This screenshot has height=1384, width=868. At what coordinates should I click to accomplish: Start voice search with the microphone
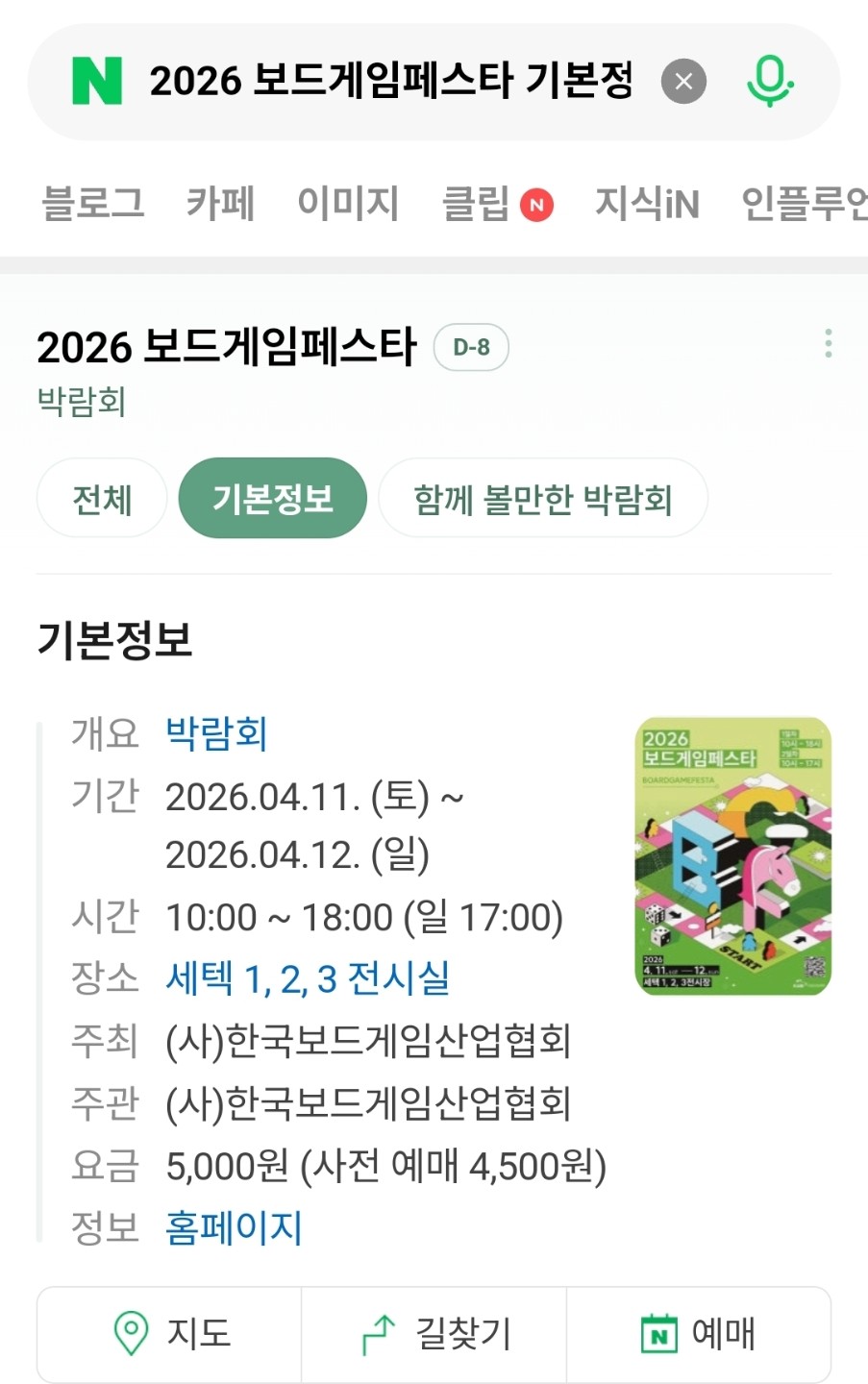coord(769,81)
